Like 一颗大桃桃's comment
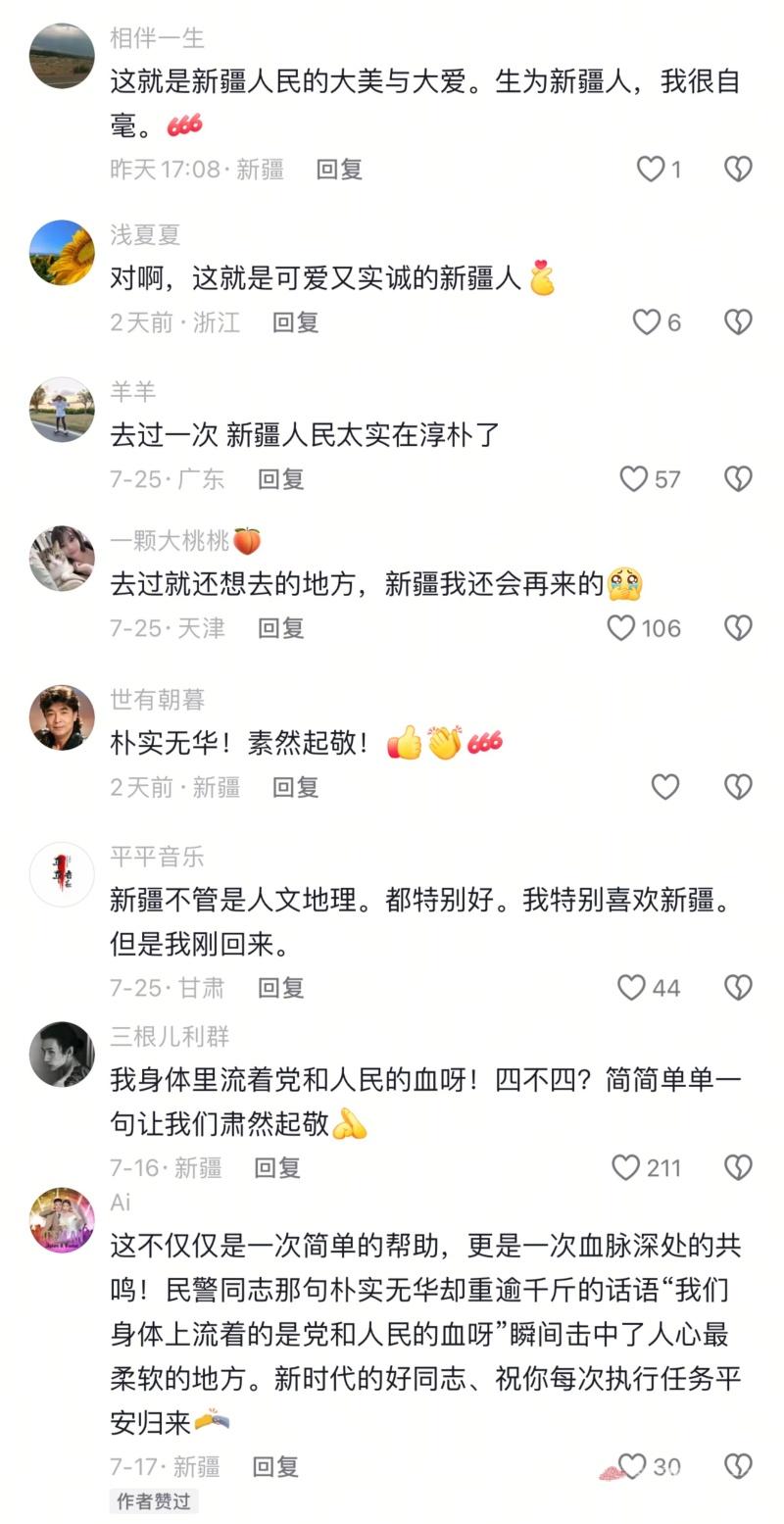Screen dimensions: 784x1524 tap(621, 627)
